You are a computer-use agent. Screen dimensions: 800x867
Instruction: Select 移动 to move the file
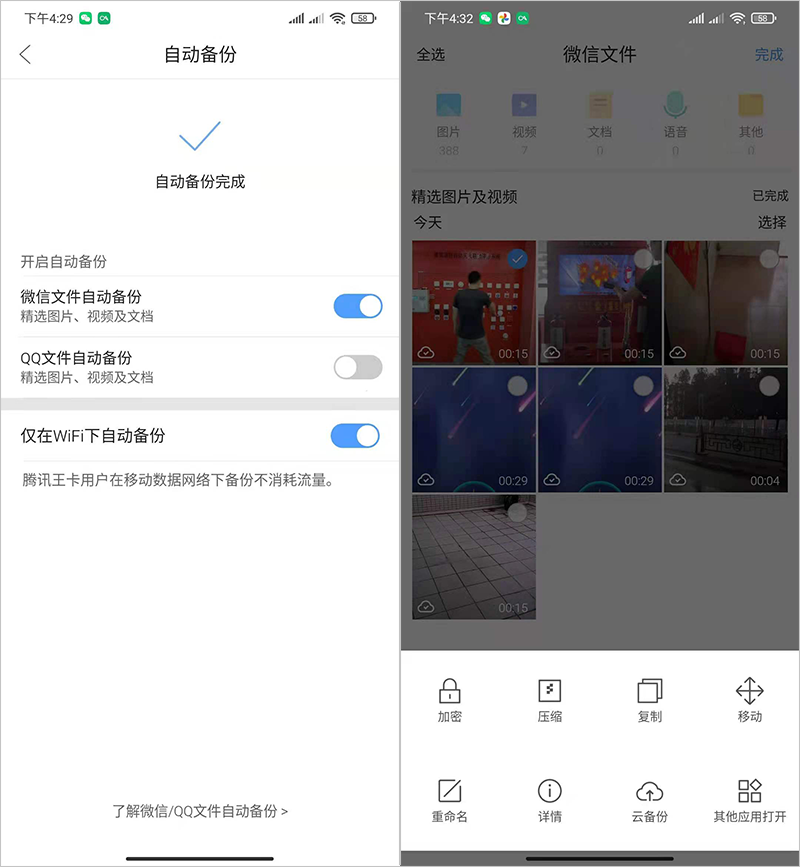coord(750,700)
